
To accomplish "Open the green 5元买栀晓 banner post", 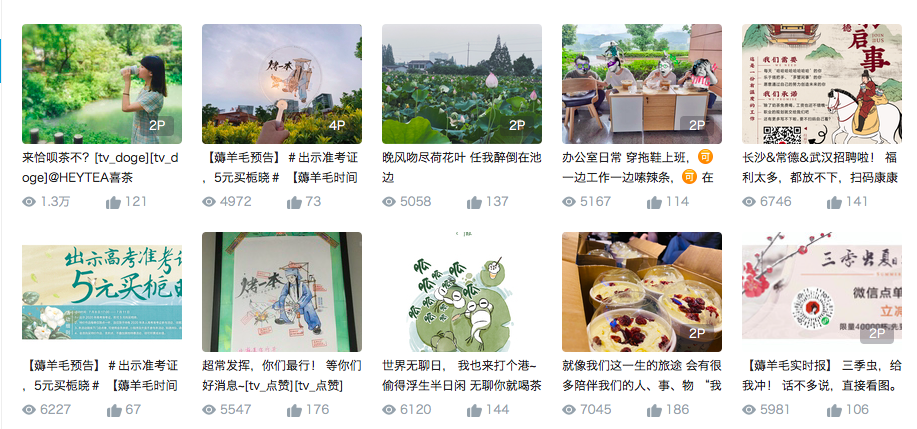I will pyautogui.click(x=102, y=292).
